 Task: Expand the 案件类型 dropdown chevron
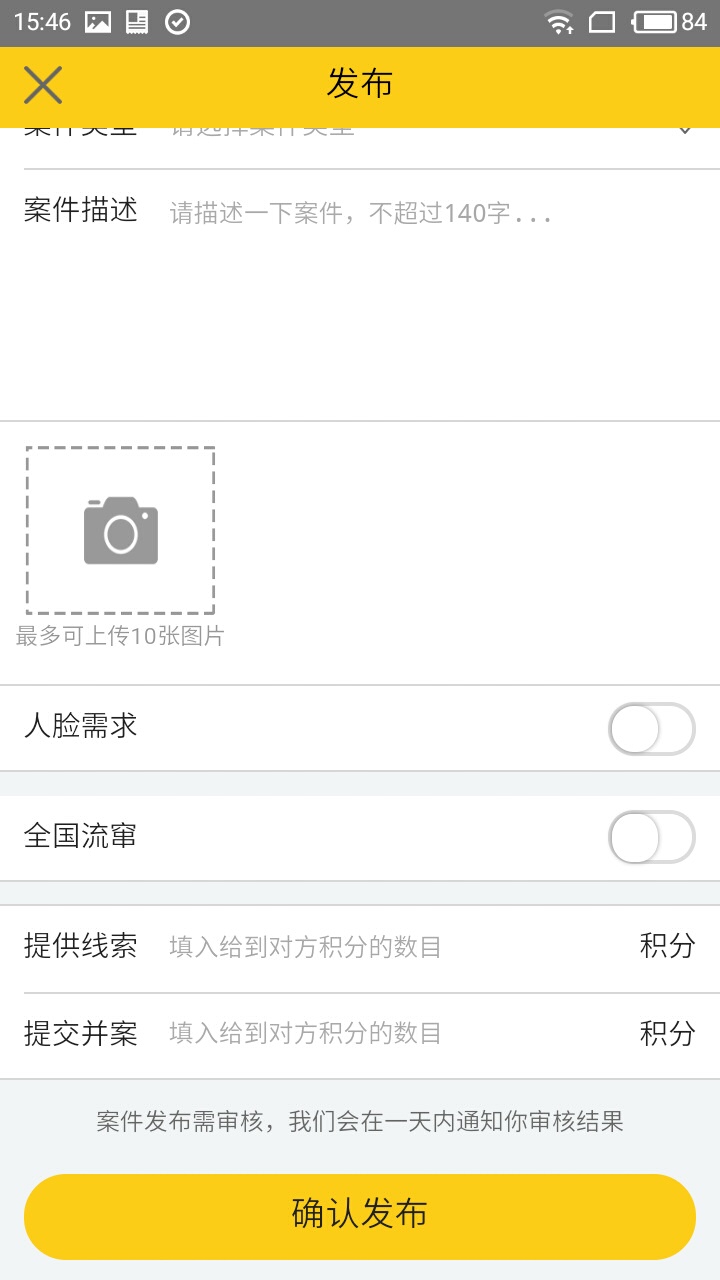tap(685, 129)
